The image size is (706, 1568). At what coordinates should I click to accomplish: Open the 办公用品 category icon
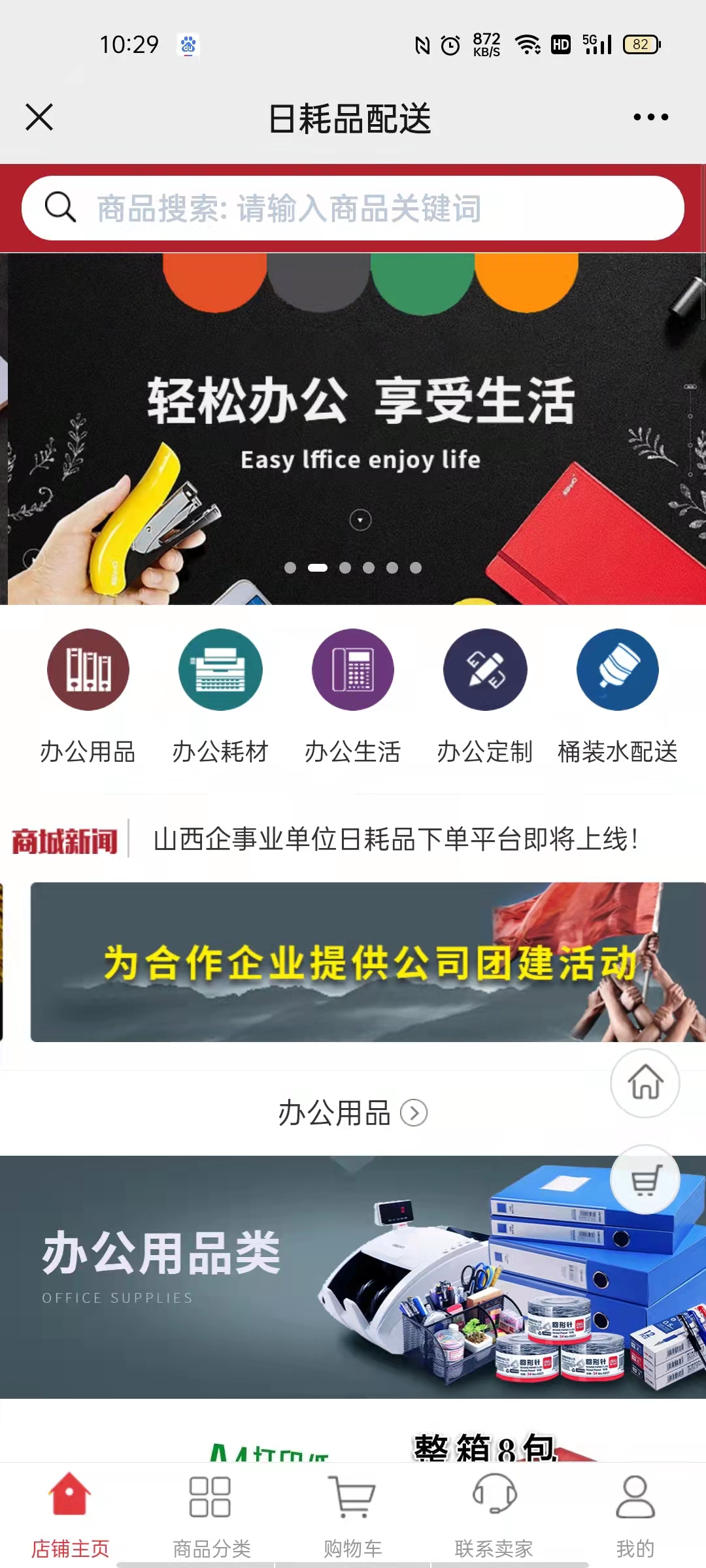click(88, 670)
